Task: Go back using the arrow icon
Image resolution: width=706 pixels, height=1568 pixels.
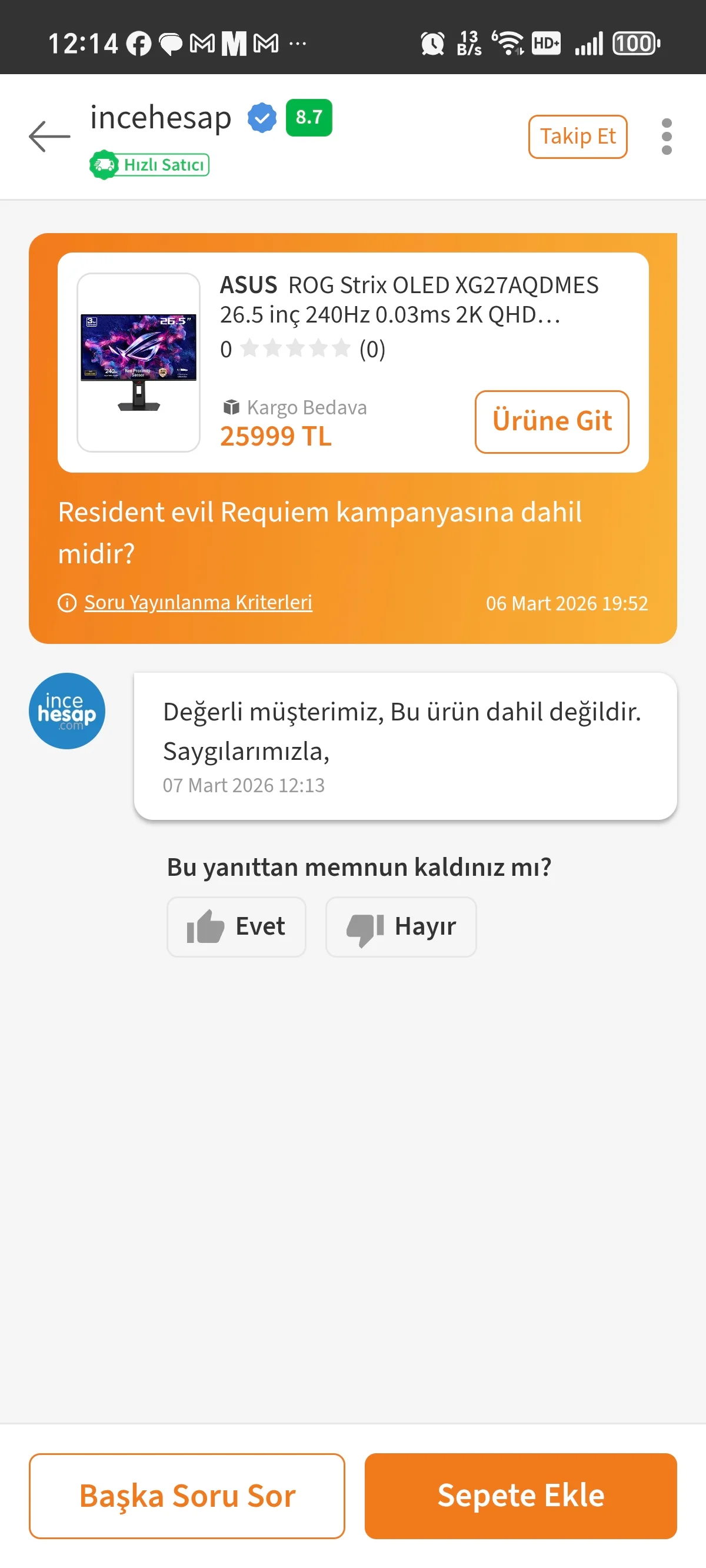Action: click(49, 136)
